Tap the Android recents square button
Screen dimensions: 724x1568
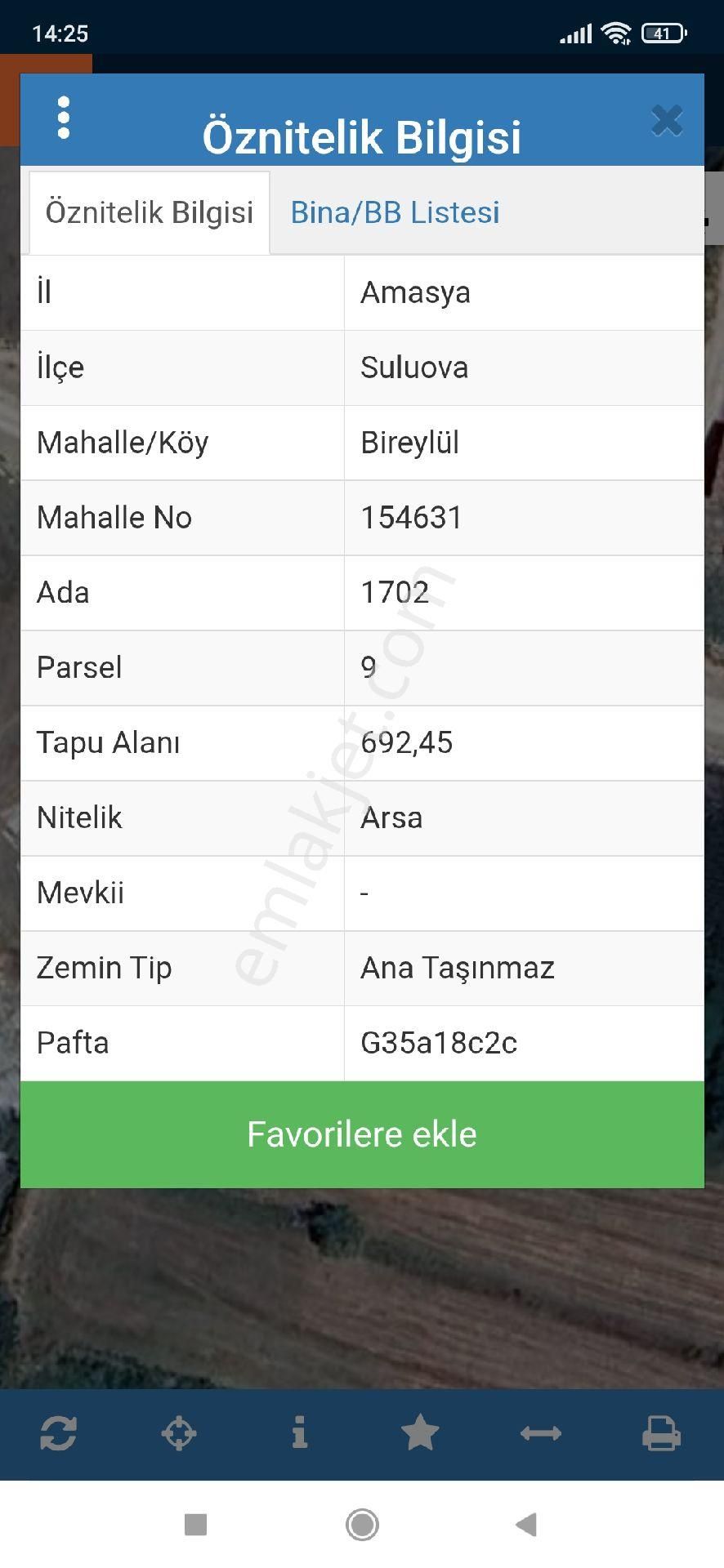pyautogui.click(x=196, y=1524)
